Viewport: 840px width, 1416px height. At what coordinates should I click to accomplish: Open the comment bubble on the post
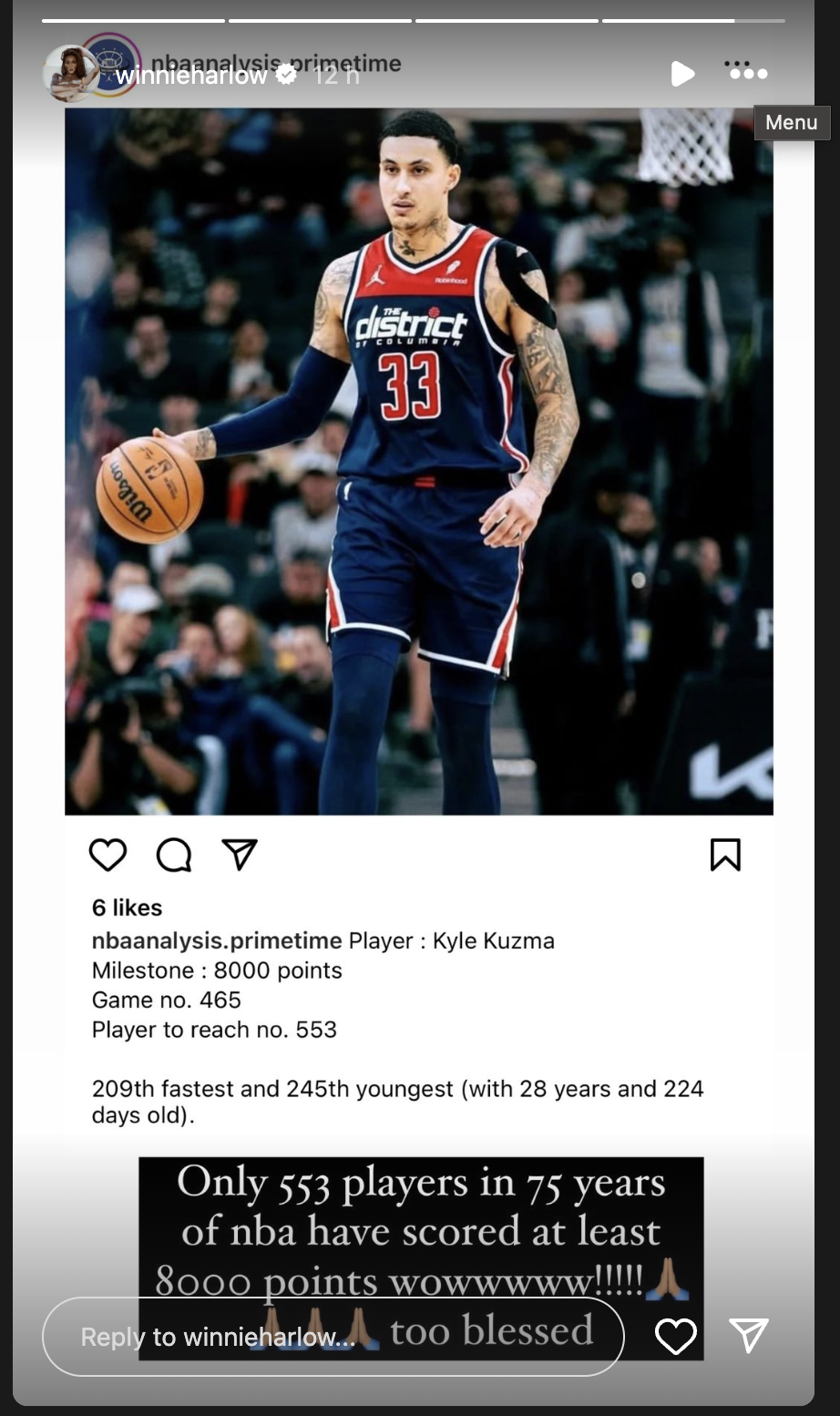click(173, 855)
